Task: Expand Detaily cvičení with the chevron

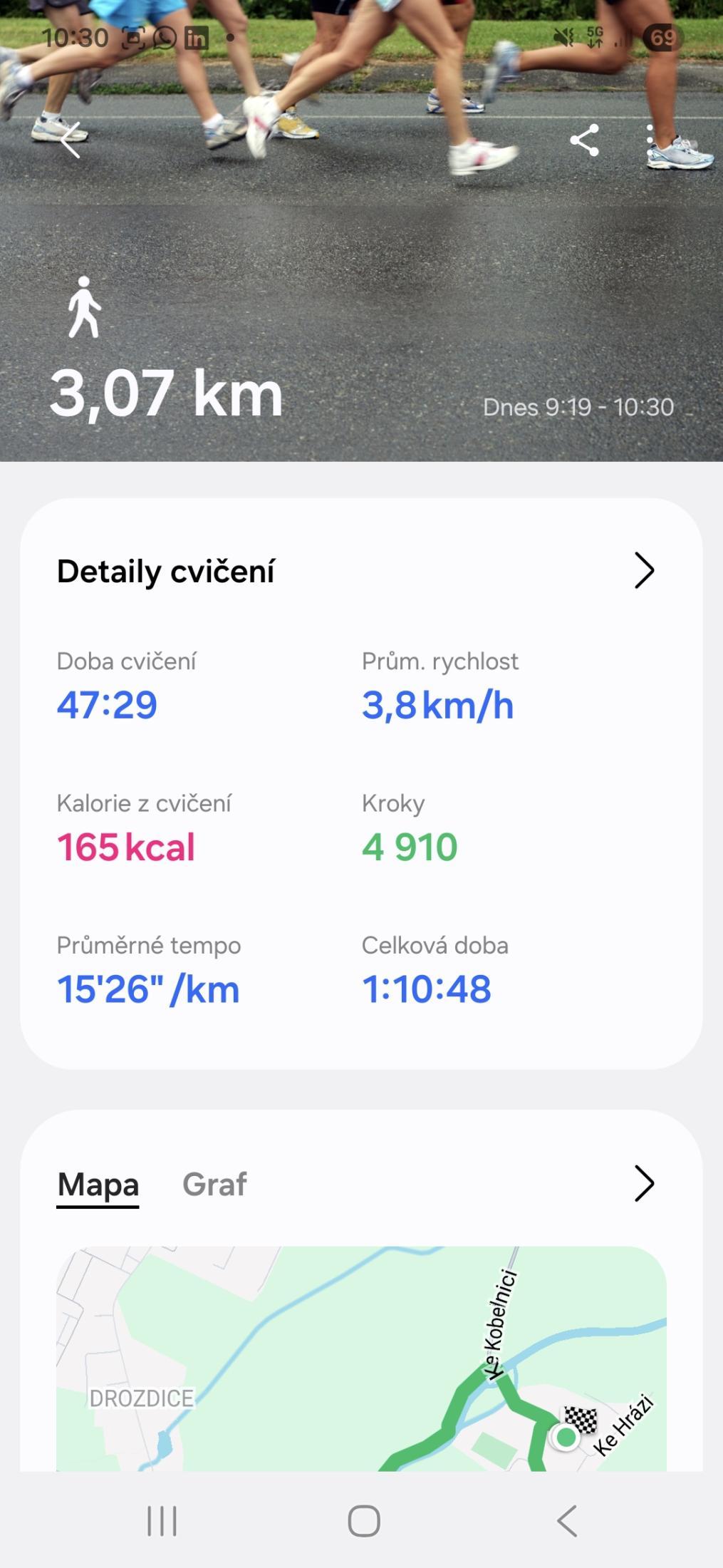Action: pos(644,571)
